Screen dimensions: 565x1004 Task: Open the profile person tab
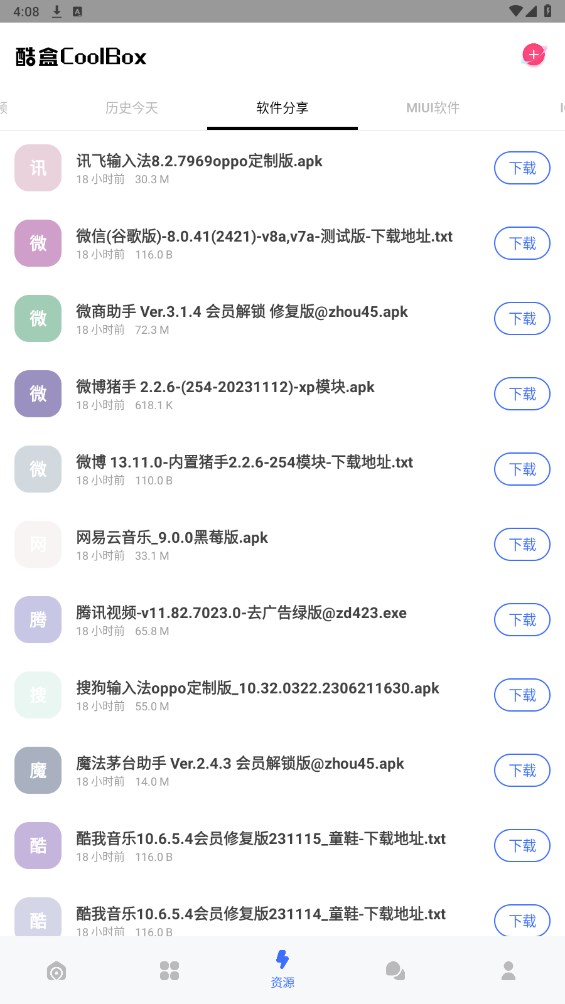508,971
